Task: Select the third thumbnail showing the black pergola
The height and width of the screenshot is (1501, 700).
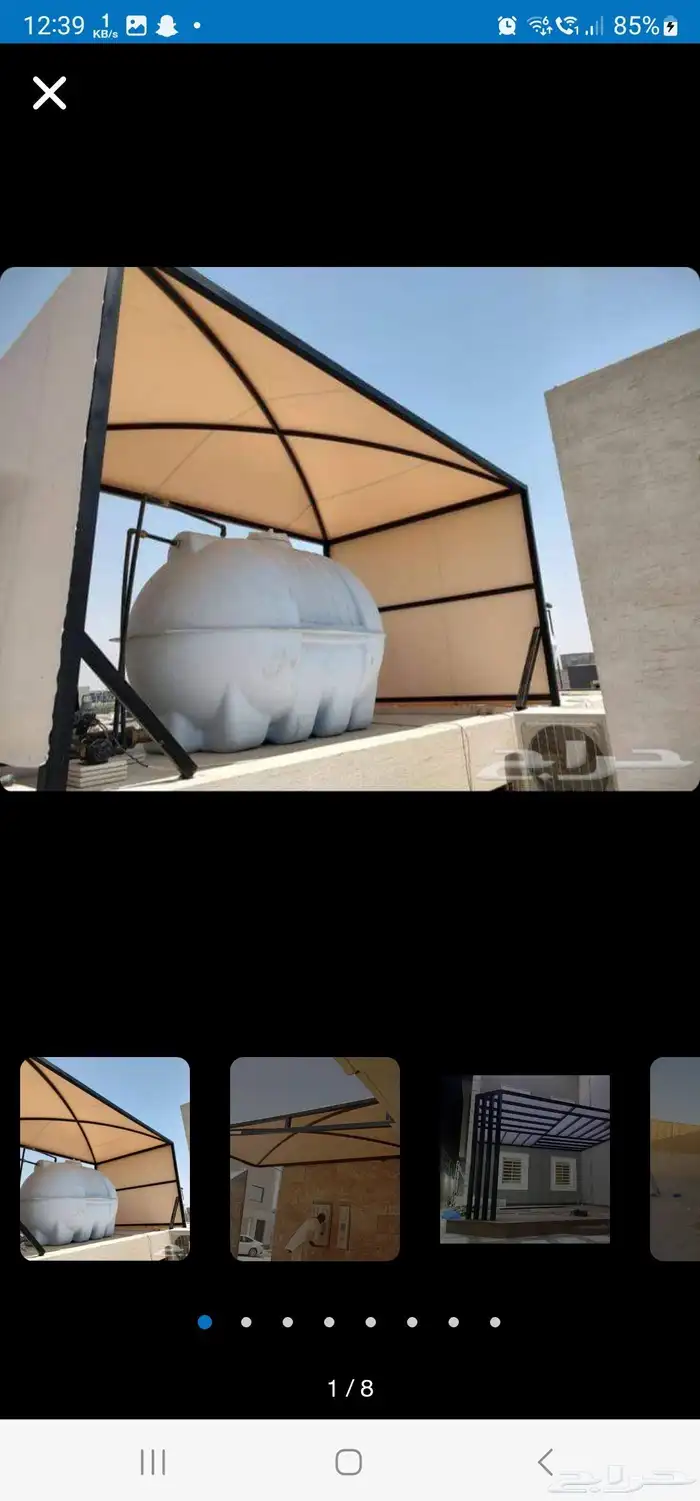Action: 525,1158
